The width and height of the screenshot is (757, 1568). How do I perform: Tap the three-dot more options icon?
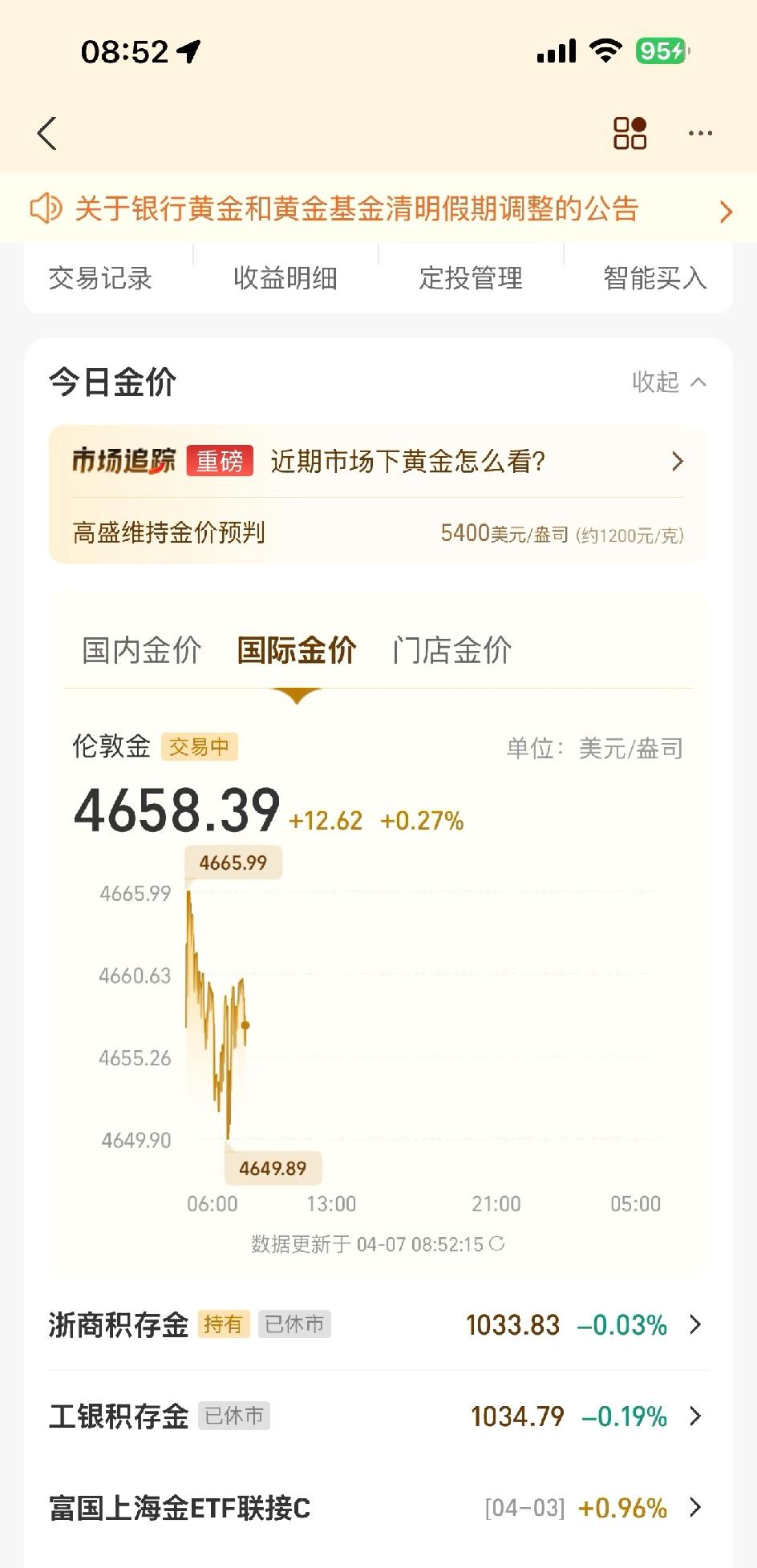699,132
